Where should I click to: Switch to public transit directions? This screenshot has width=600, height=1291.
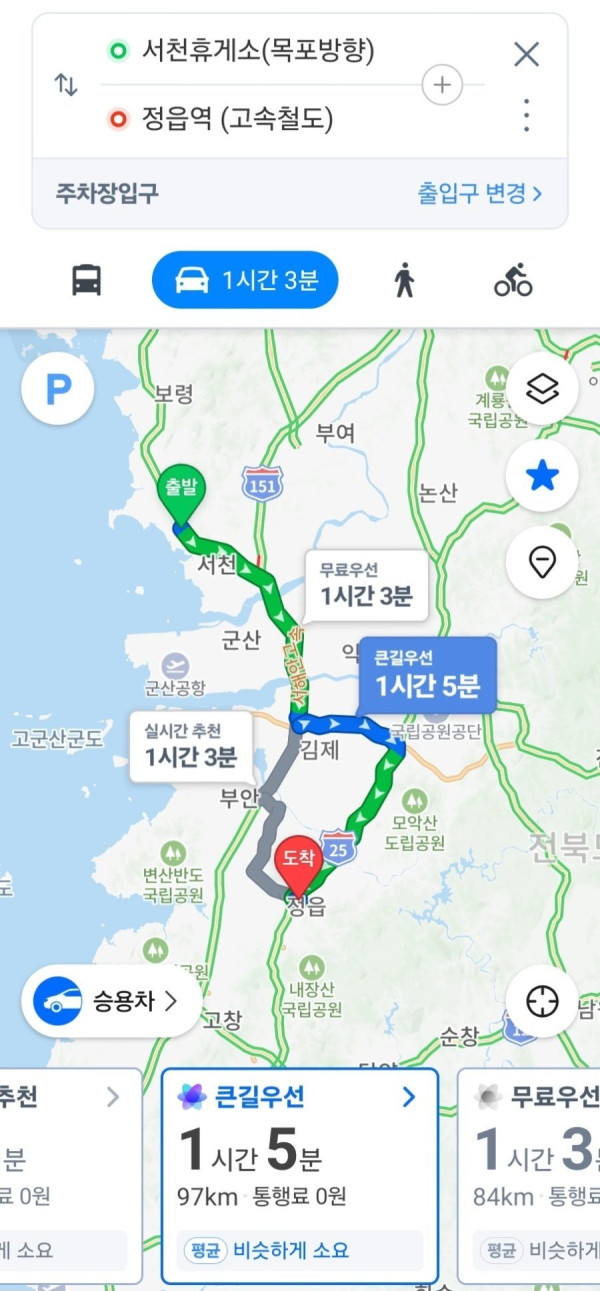click(x=87, y=280)
